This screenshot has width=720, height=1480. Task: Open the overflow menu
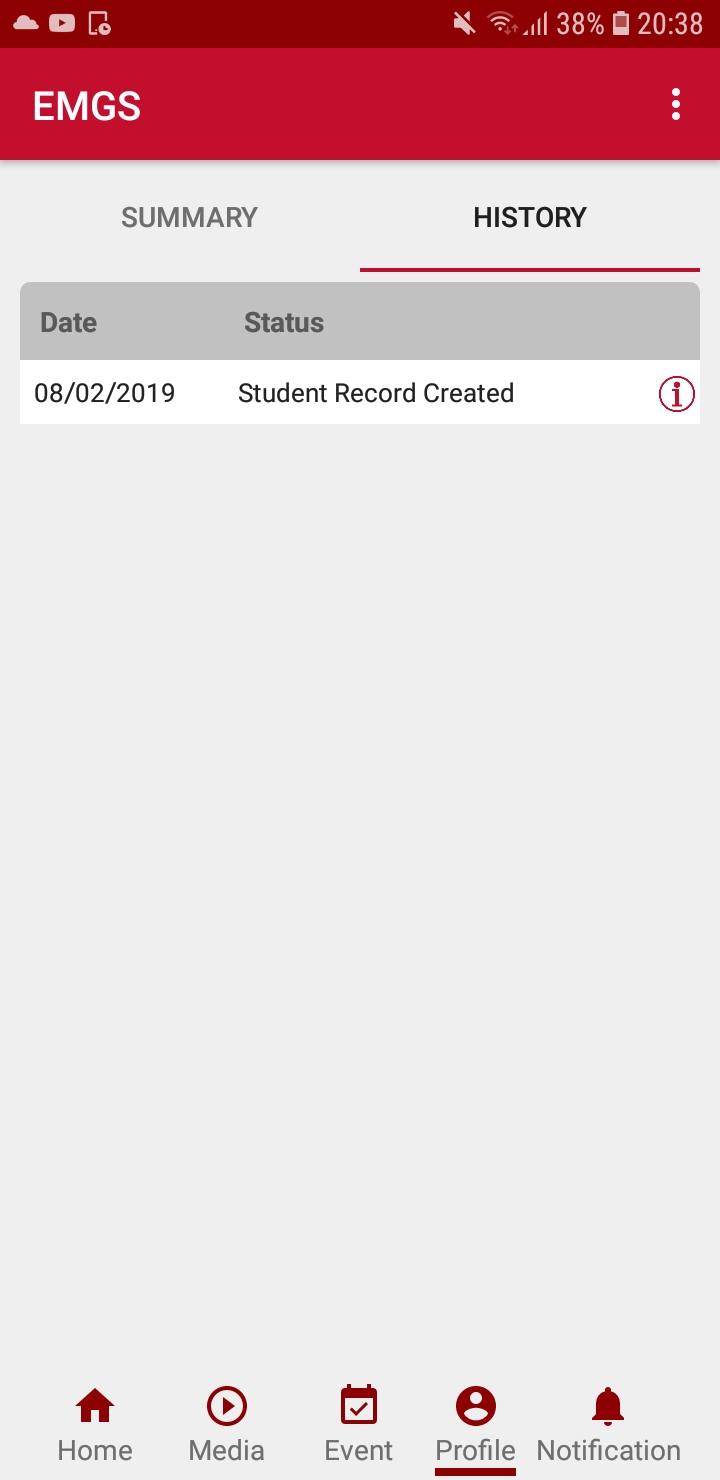[x=676, y=105]
